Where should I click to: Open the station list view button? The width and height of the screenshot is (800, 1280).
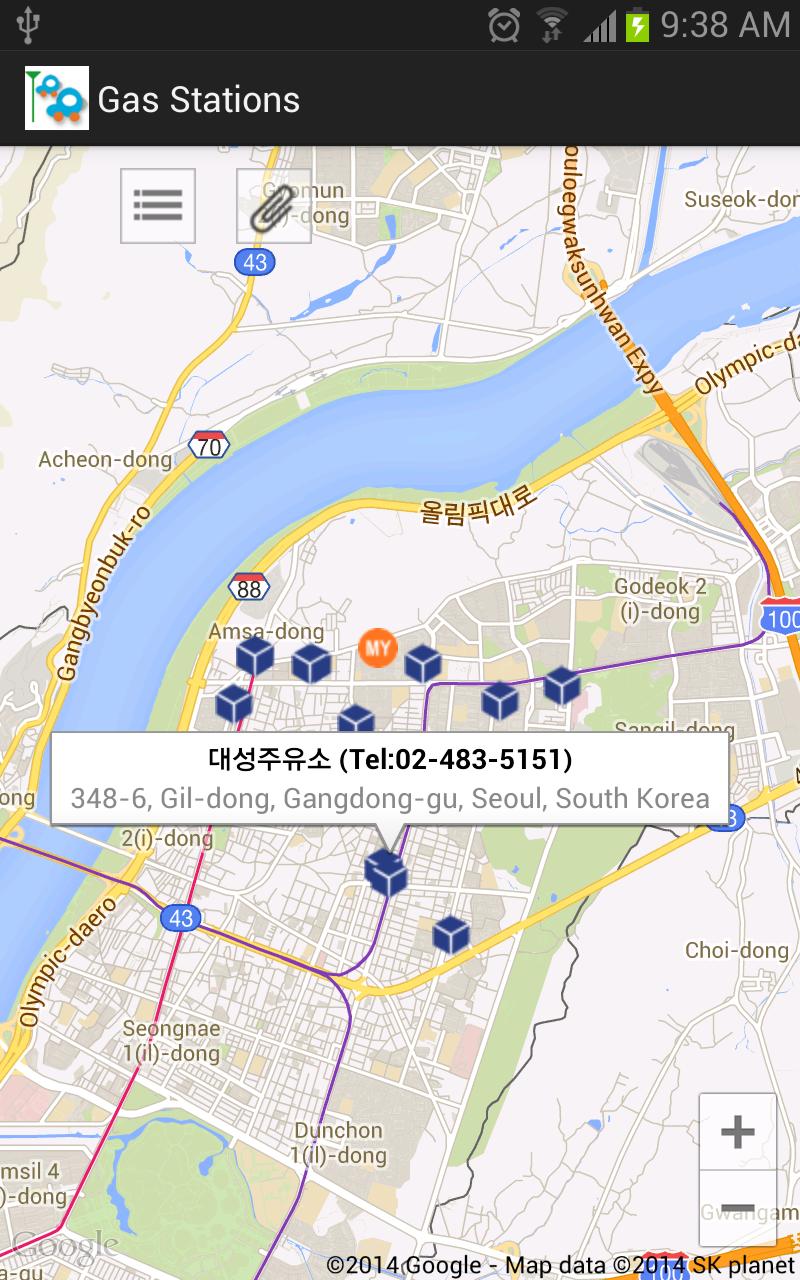point(158,206)
